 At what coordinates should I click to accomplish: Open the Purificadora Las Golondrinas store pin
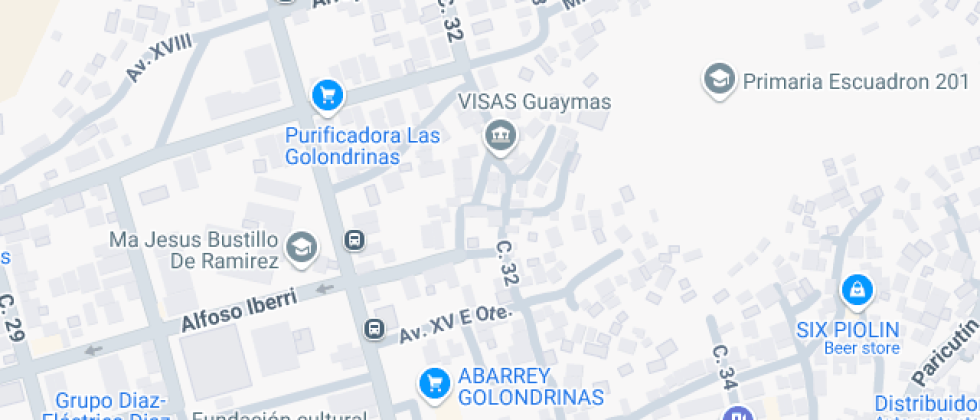click(x=327, y=96)
